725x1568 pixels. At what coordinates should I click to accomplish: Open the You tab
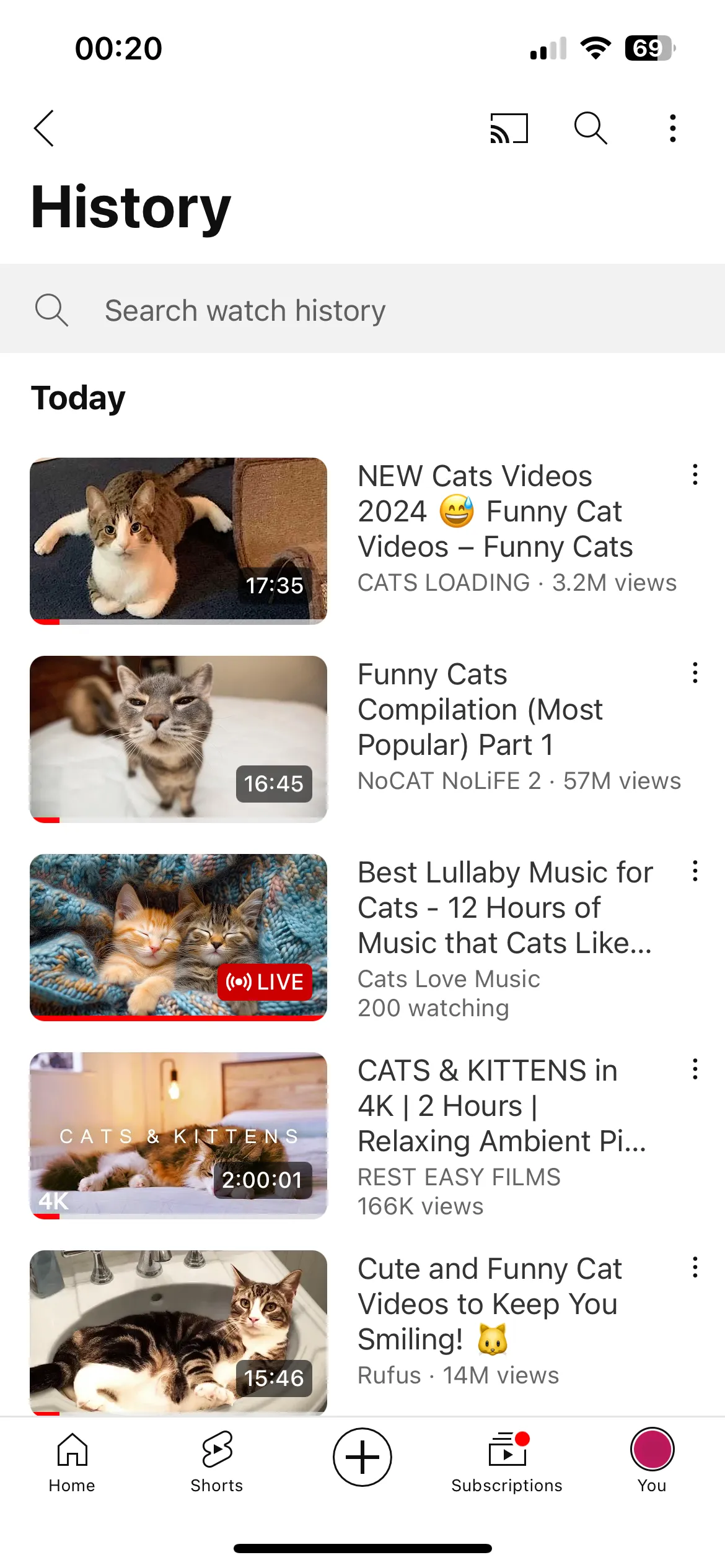pos(652,1461)
